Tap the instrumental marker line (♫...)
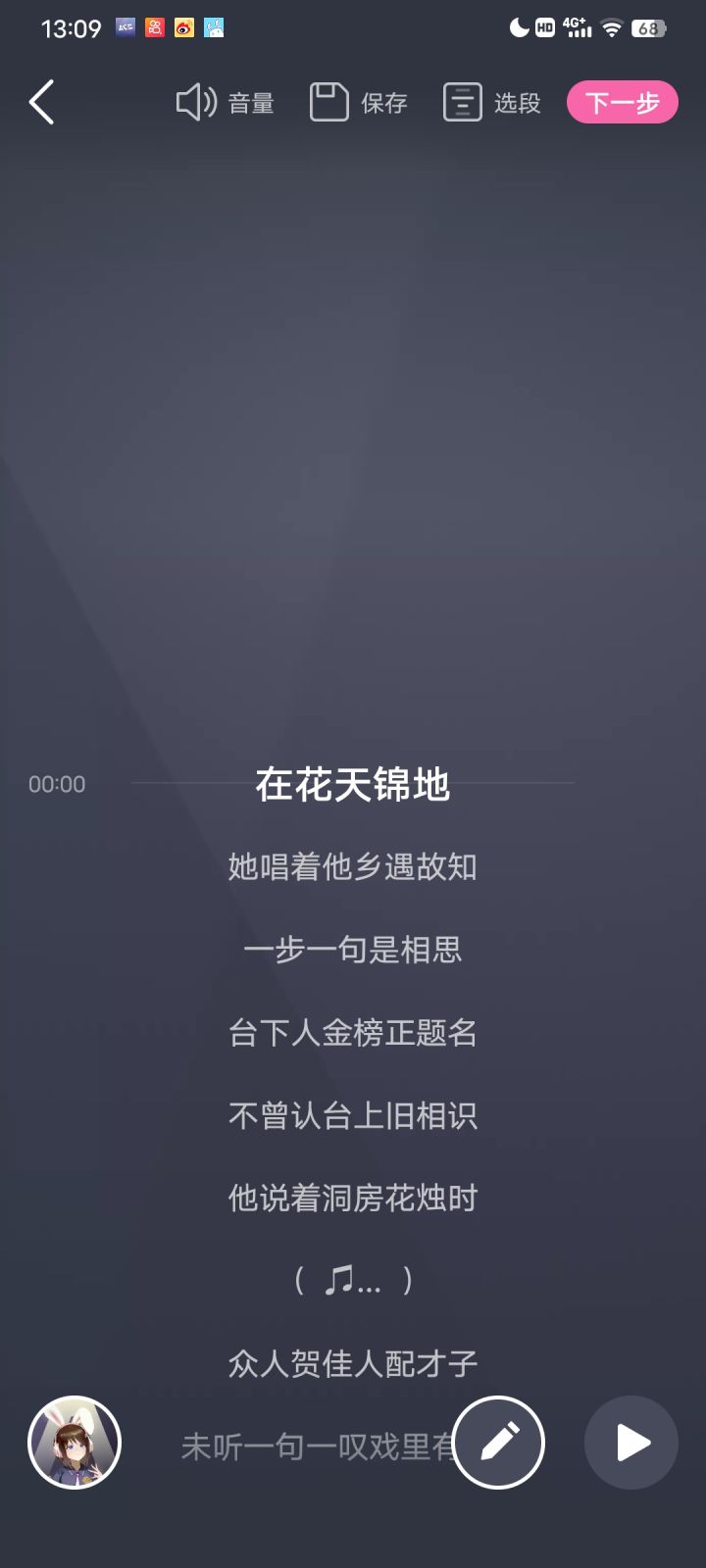Screen dimensions: 706x1568 click(x=351, y=1280)
